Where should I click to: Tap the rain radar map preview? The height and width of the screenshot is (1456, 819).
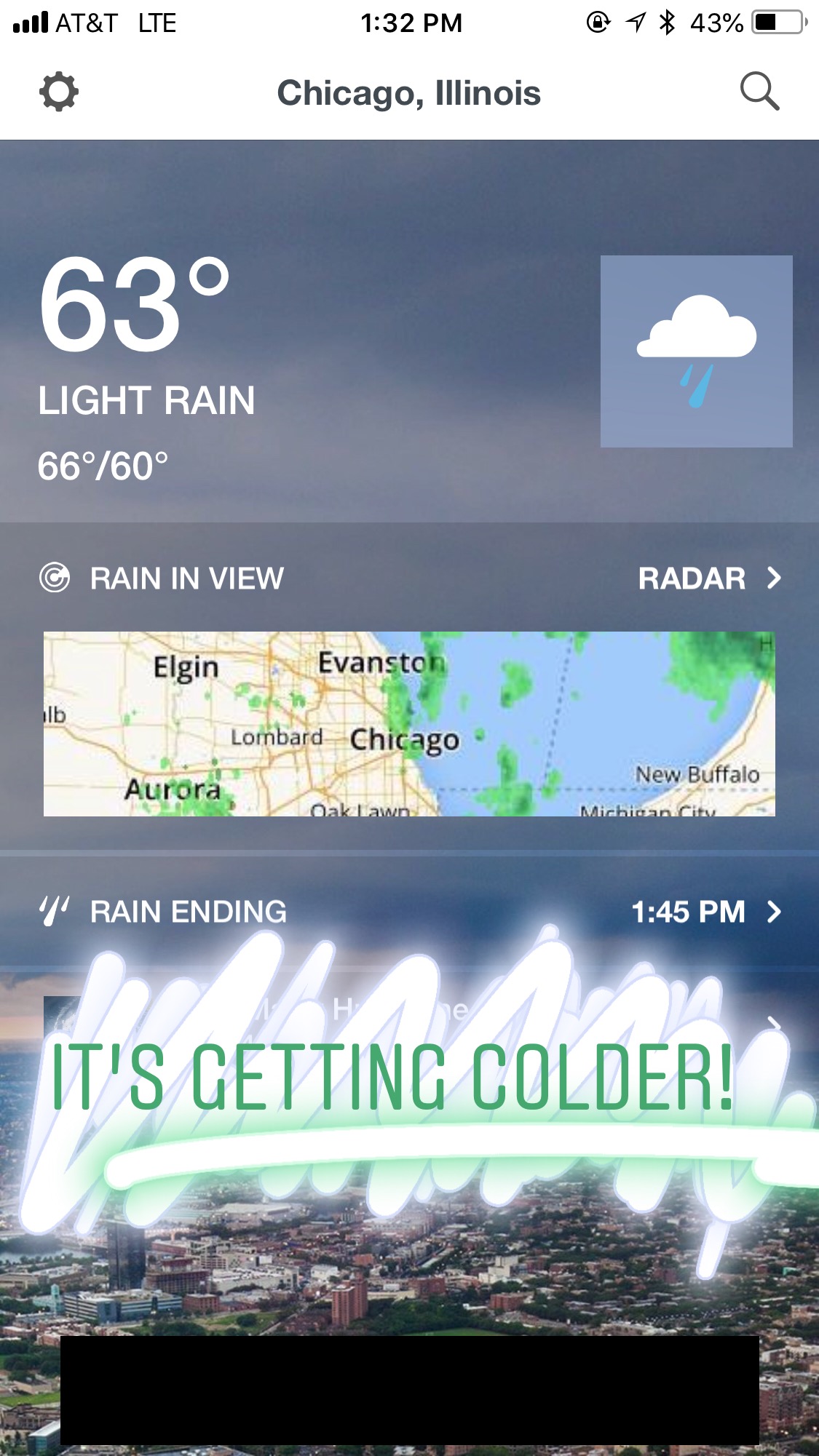coord(409,723)
